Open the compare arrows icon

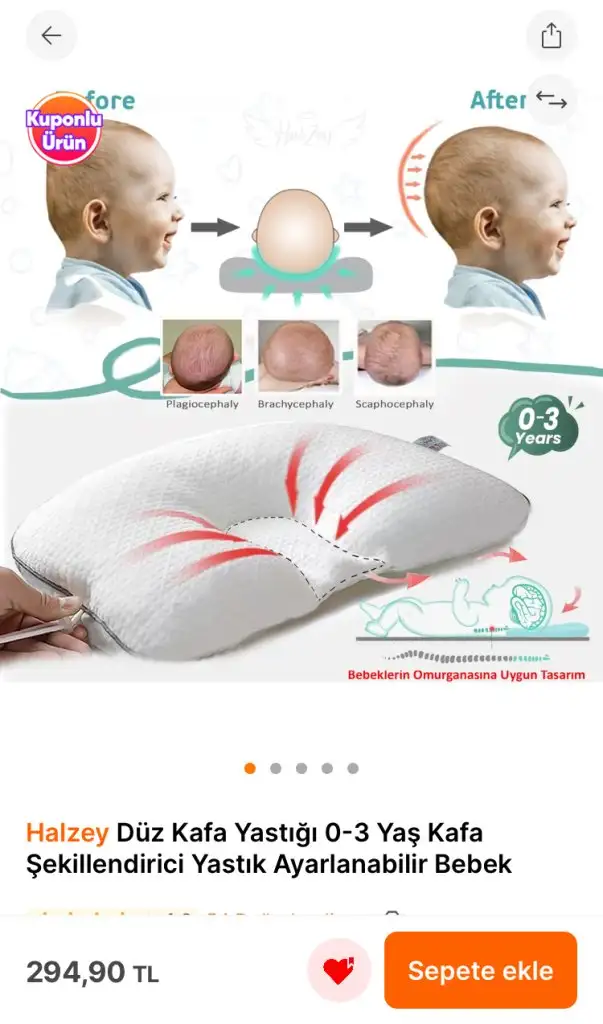point(551,99)
